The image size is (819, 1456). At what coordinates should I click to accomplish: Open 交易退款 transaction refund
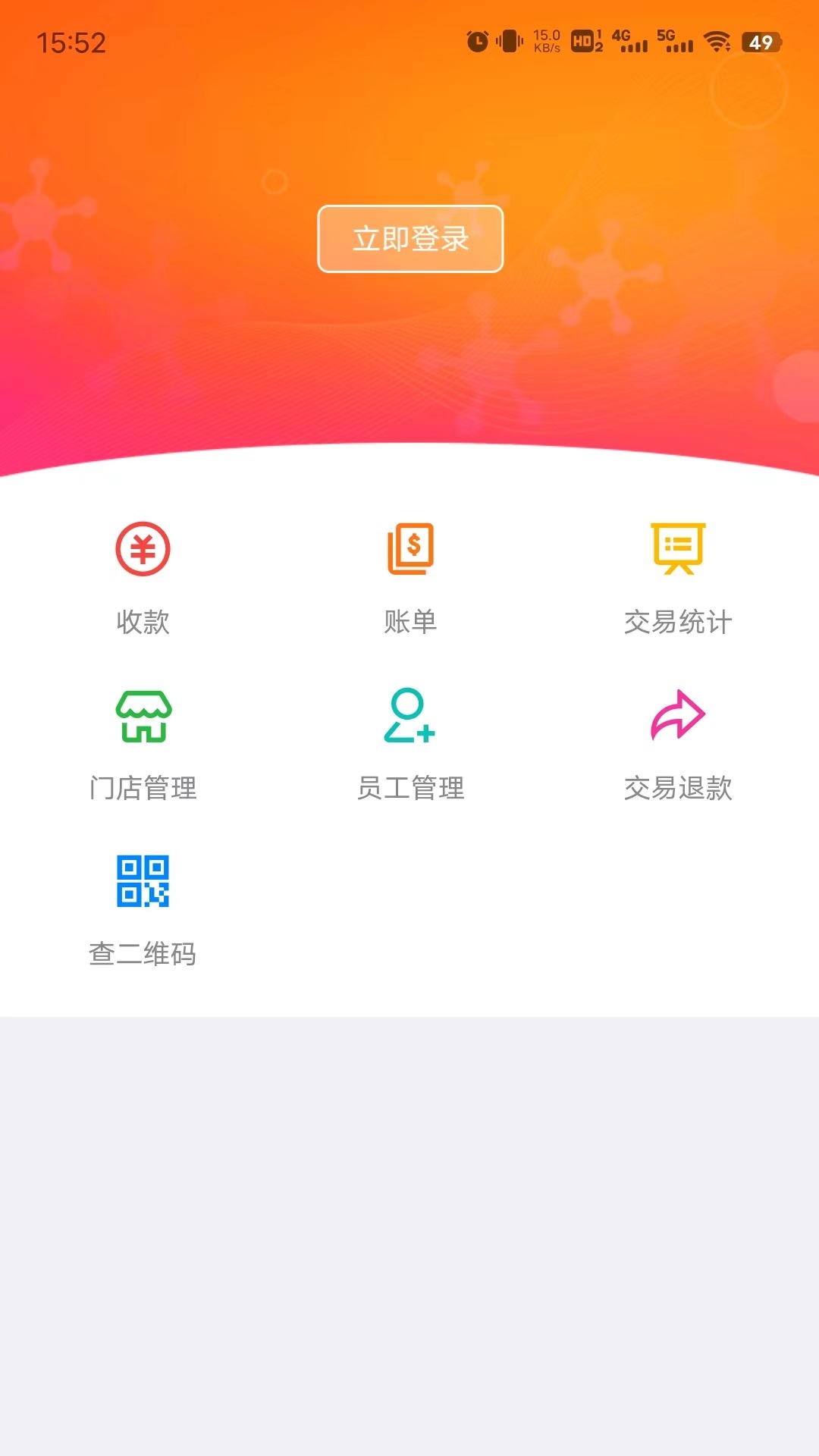[x=678, y=745]
